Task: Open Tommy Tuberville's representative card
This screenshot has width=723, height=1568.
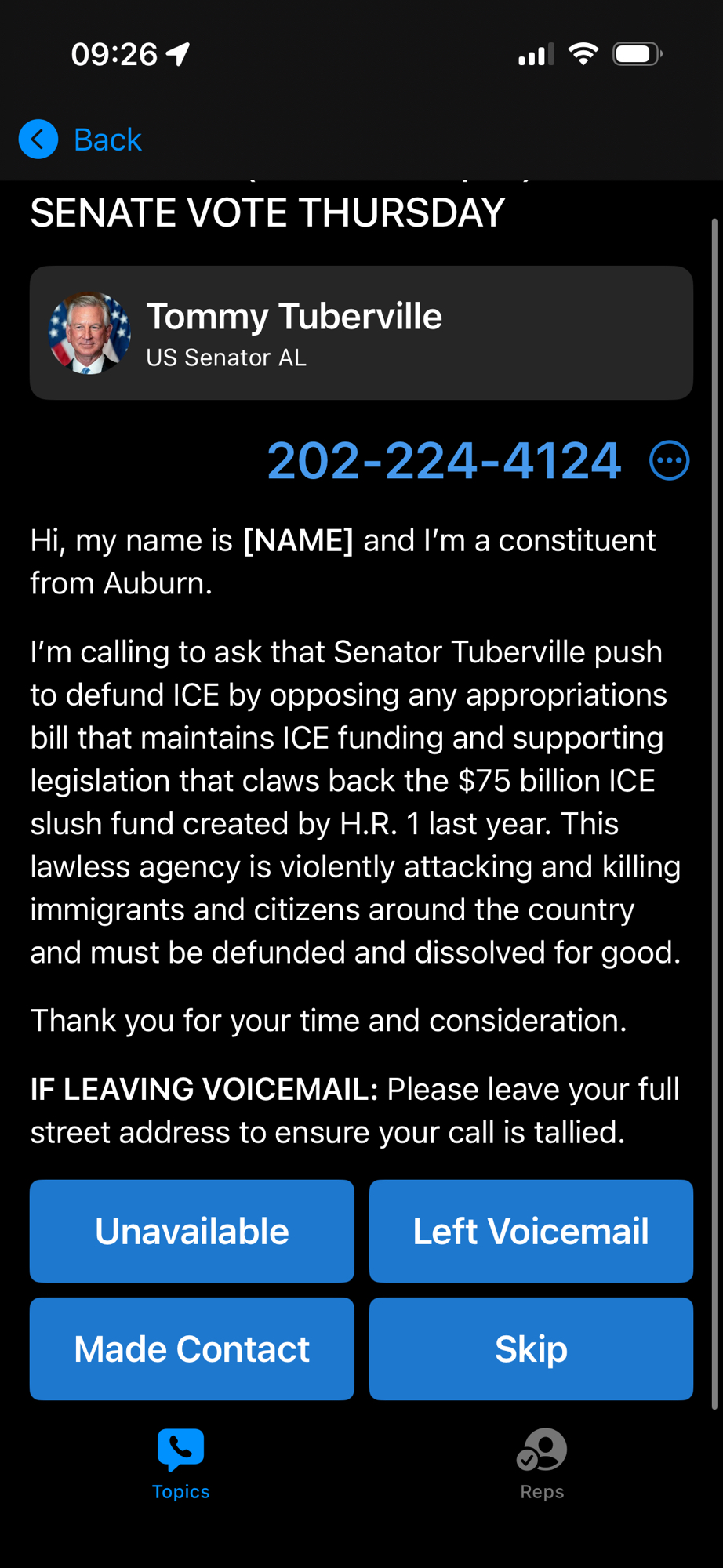Action: point(361,333)
